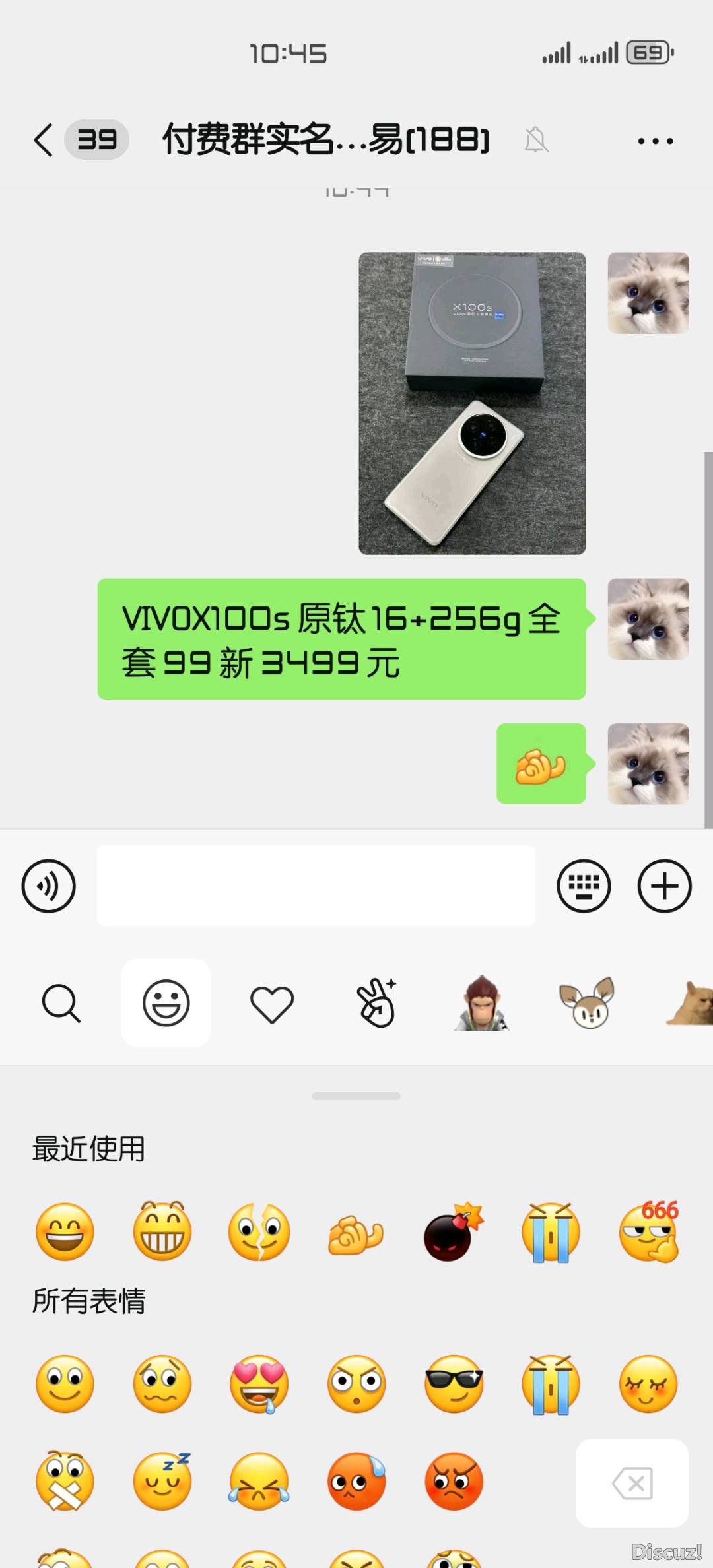
Task: Choose the sunglasses emoji
Action: 453,1384
